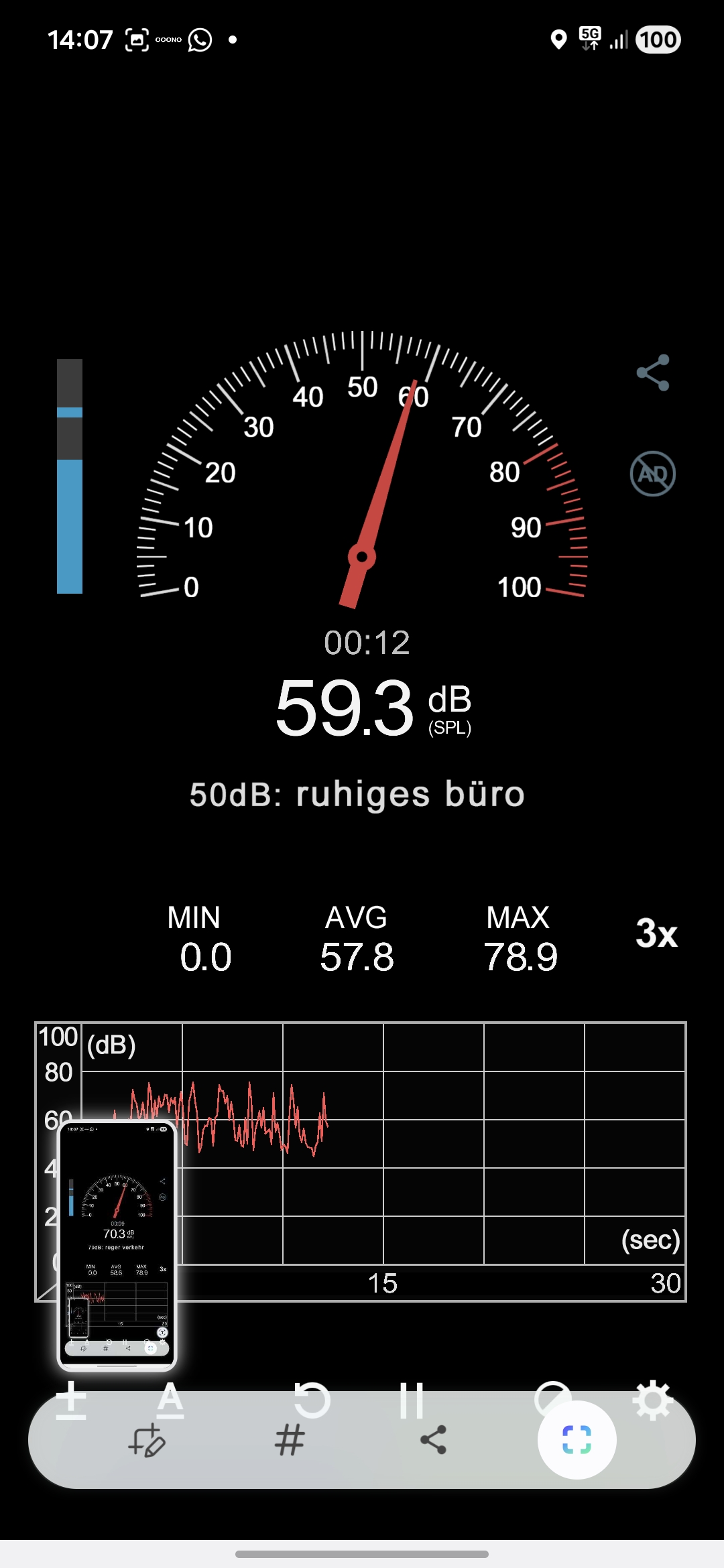724x1568 pixels.
Task: Open the screenshot preview thumbnail
Action: tap(117, 1245)
